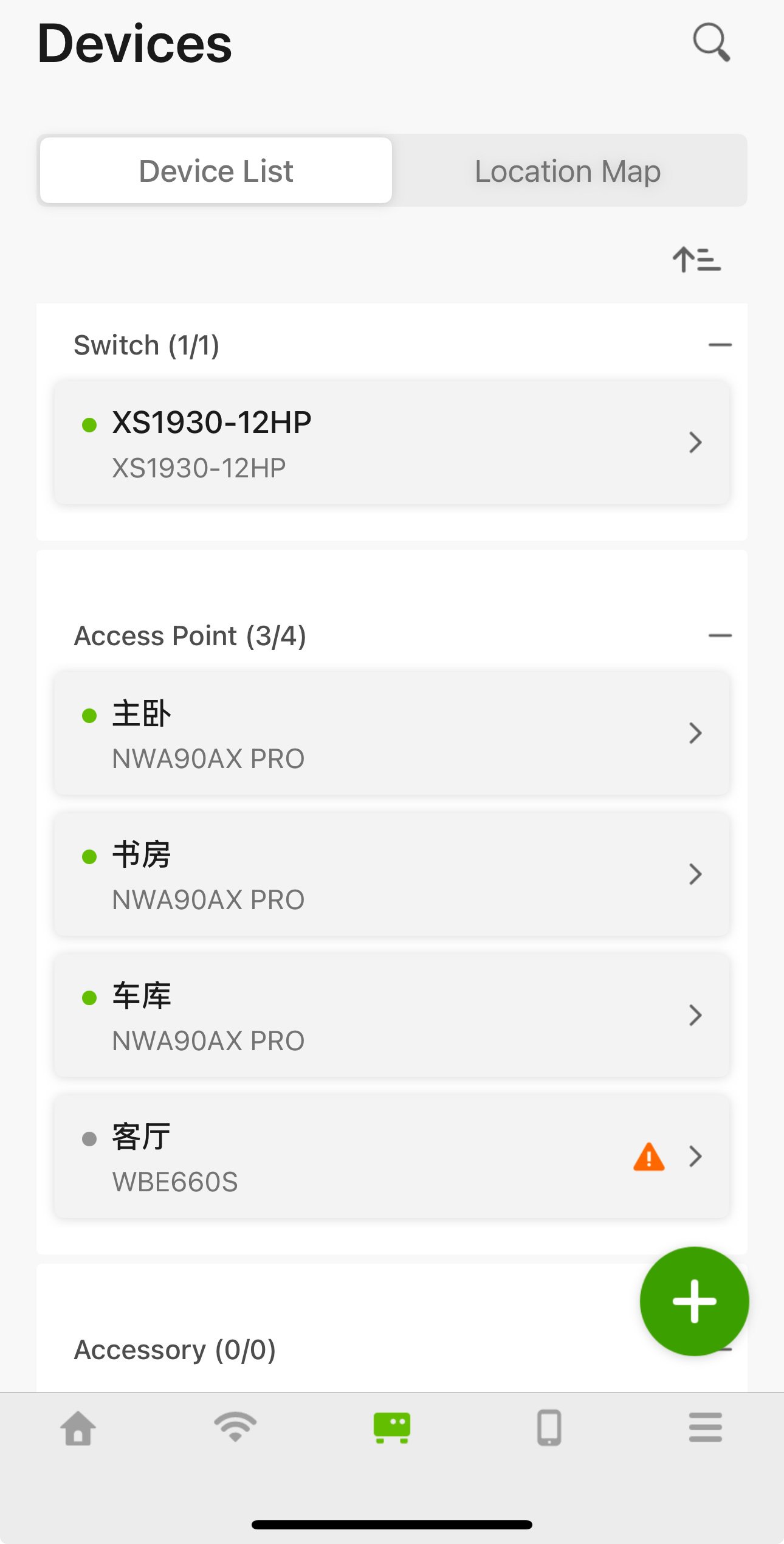Open the clients phone tab
The image size is (784, 1544).
[549, 1427]
